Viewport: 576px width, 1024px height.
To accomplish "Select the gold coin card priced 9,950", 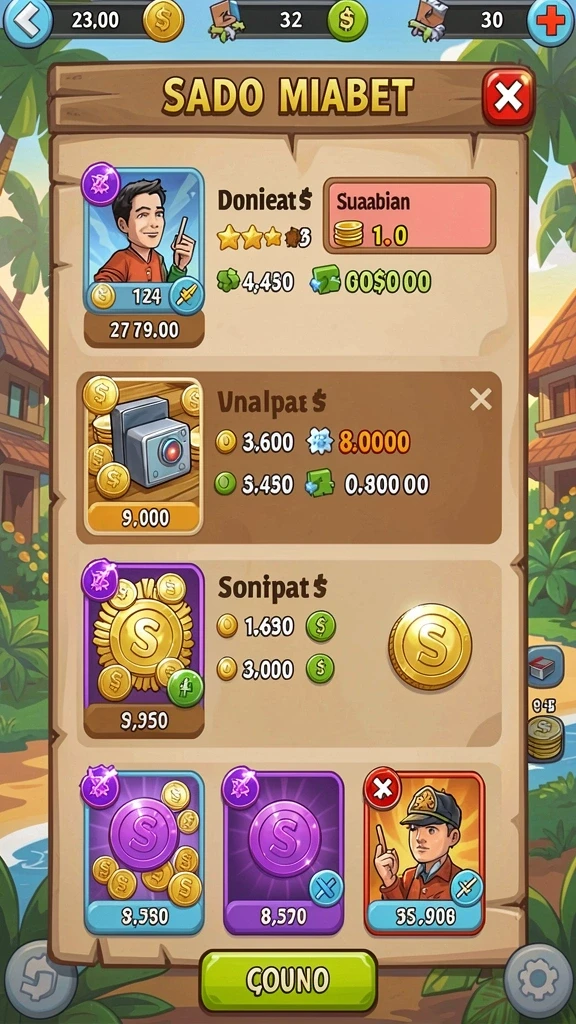I will click(x=144, y=650).
